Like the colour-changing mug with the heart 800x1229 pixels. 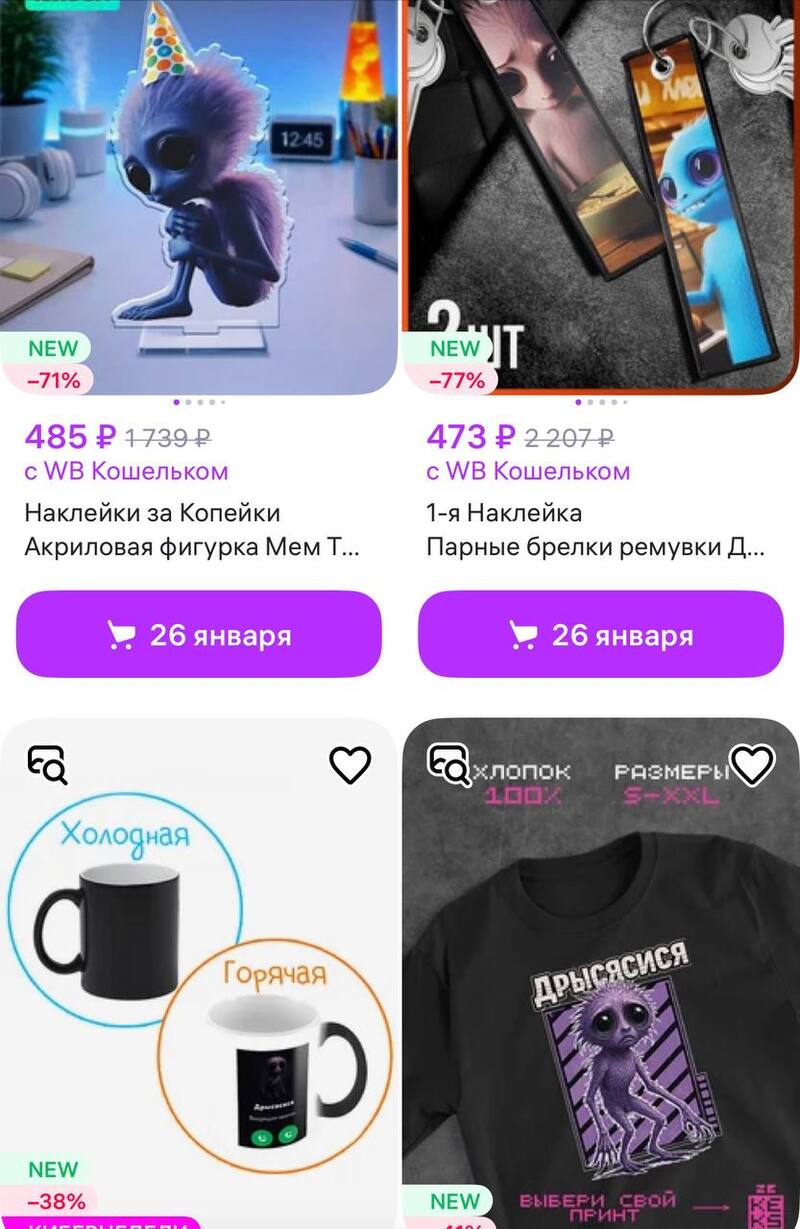[350, 765]
